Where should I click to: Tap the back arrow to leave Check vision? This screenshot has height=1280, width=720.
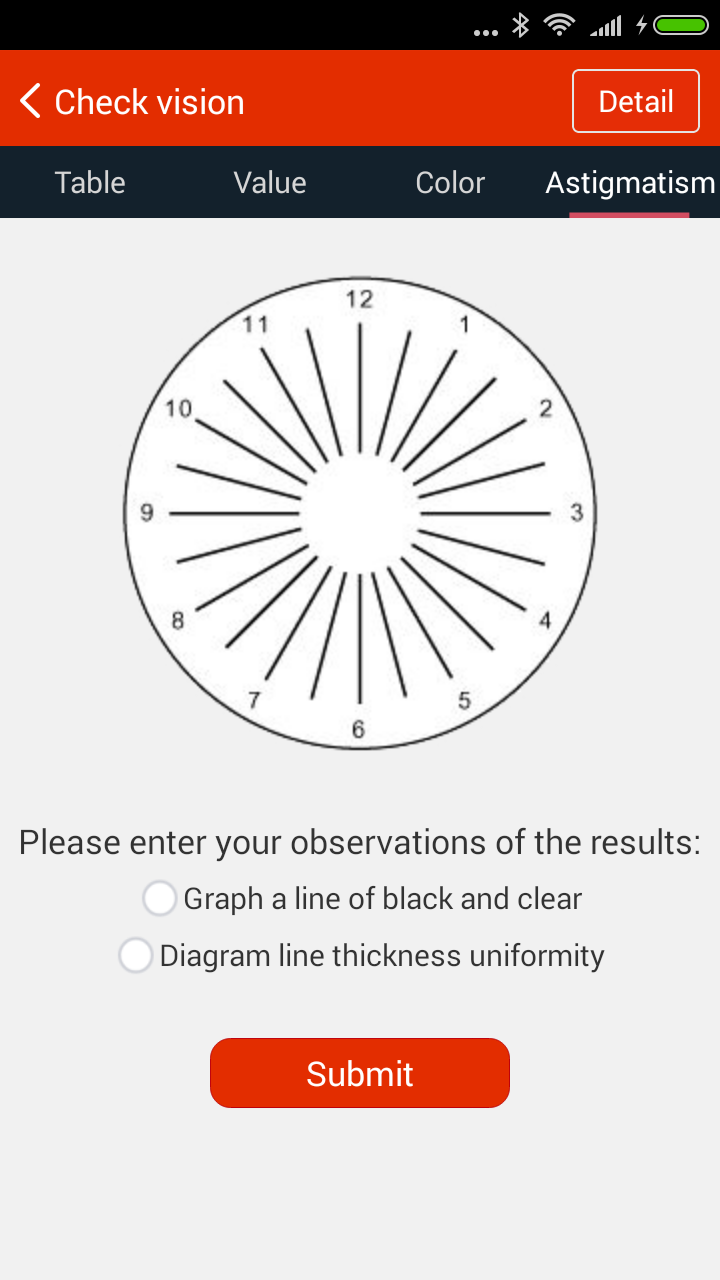(x=29, y=100)
